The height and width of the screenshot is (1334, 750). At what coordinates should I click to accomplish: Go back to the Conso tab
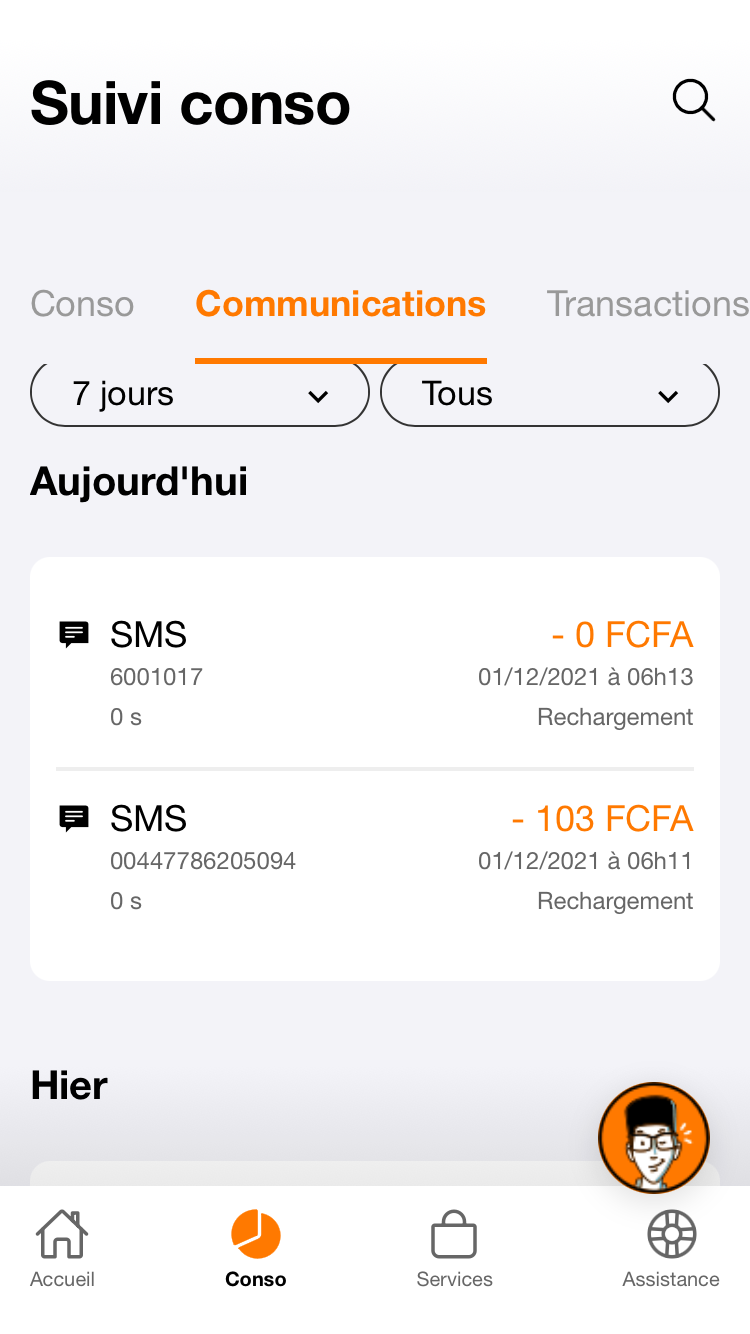[x=82, y=303]
